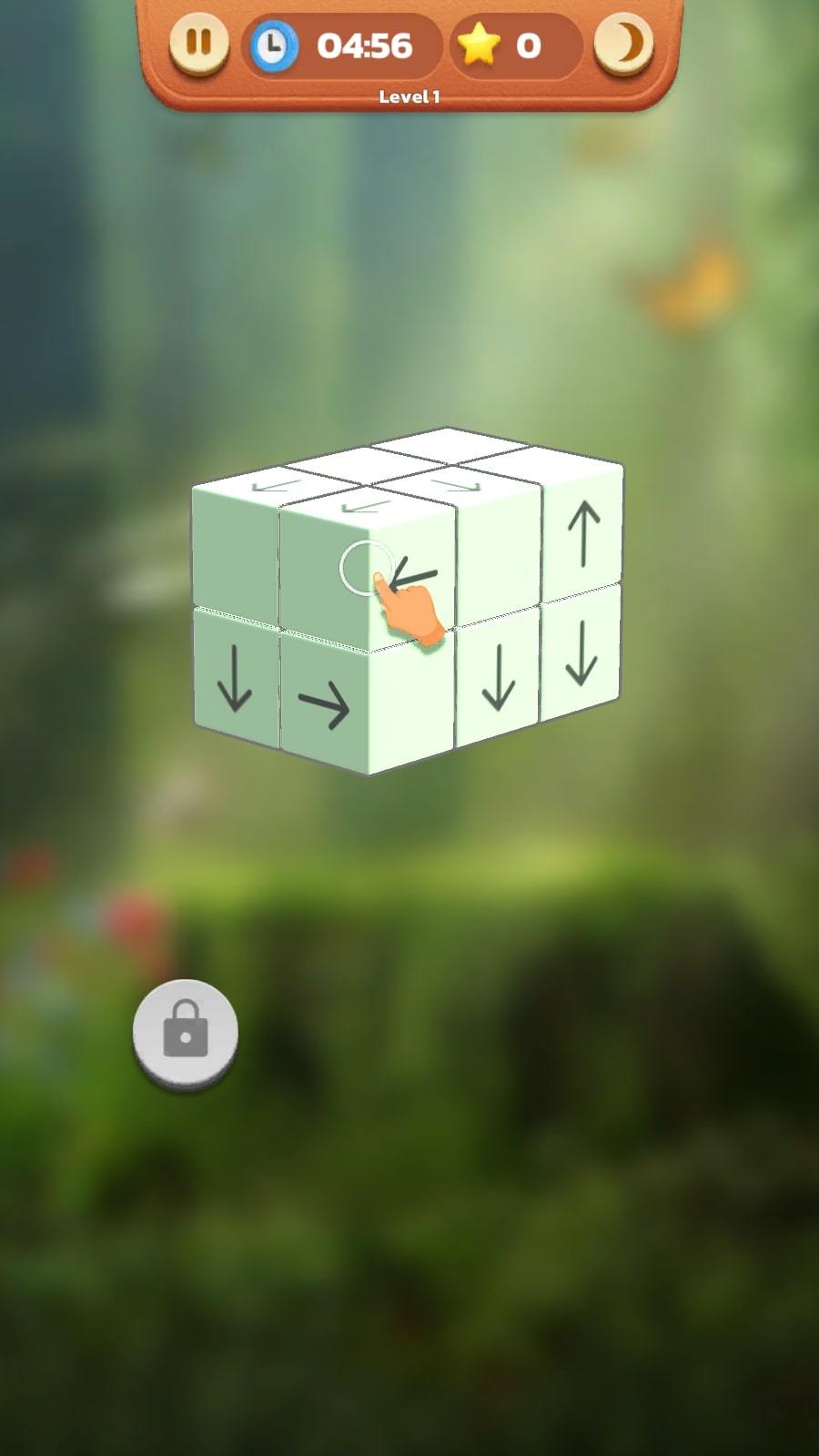Tap the down-arrow block directly below the up-arrow block
This screenshot has height=1456, width=819.
tap(581, 652)
